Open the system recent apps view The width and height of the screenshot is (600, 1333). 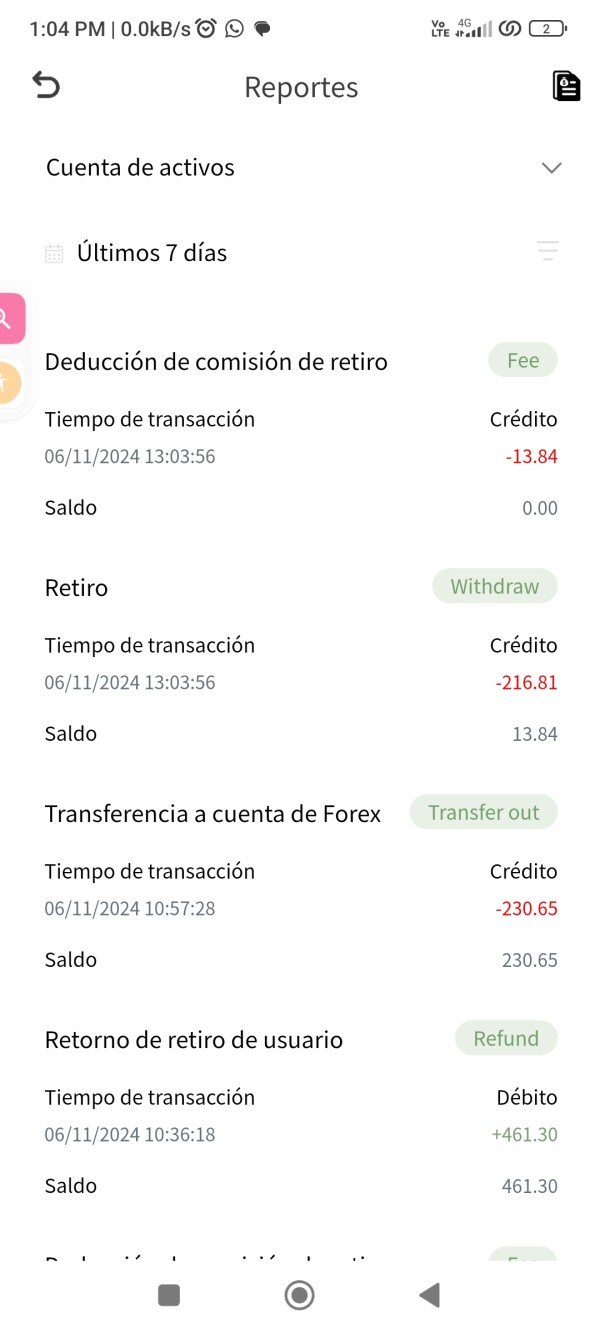coord(169,1296)
